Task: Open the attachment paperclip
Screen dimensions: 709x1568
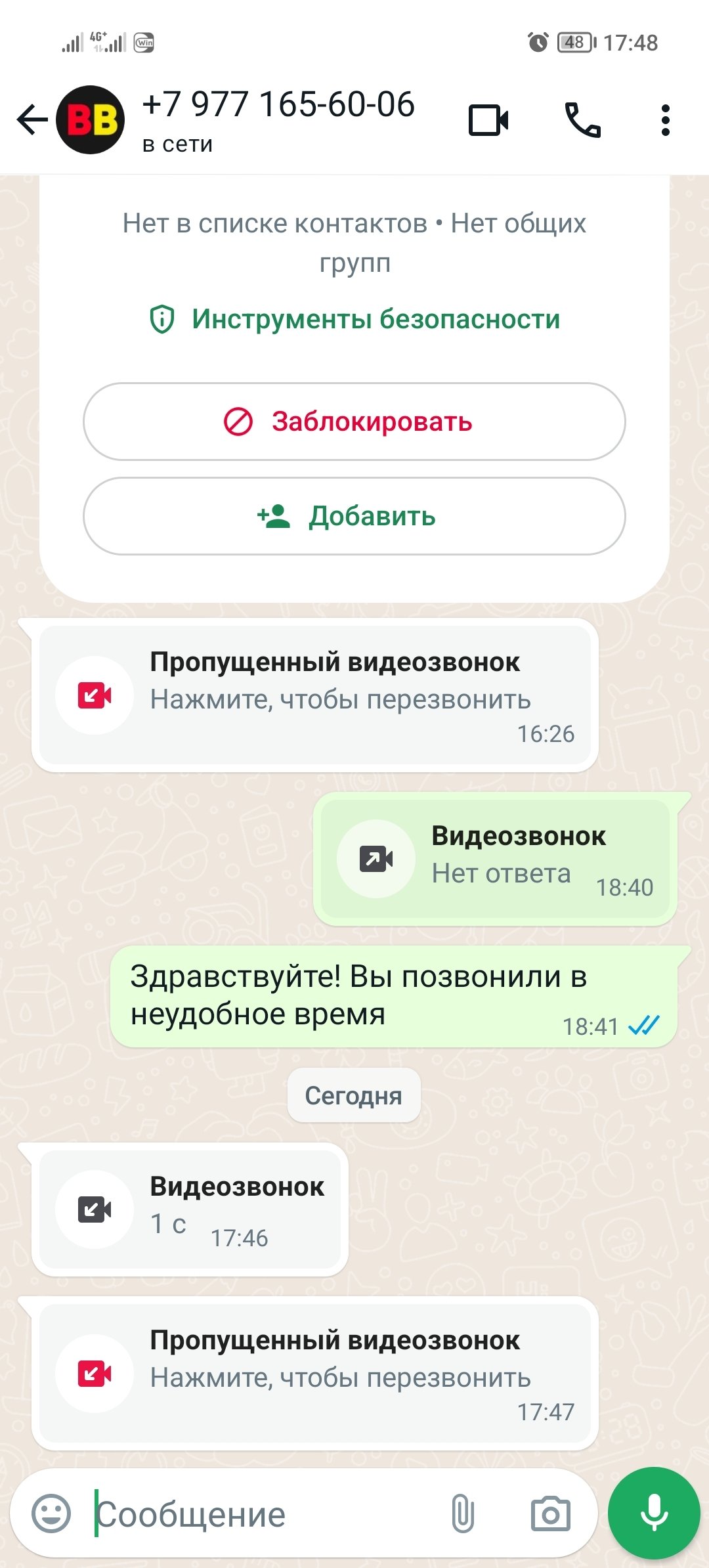Action: [x=463, y=1514]
